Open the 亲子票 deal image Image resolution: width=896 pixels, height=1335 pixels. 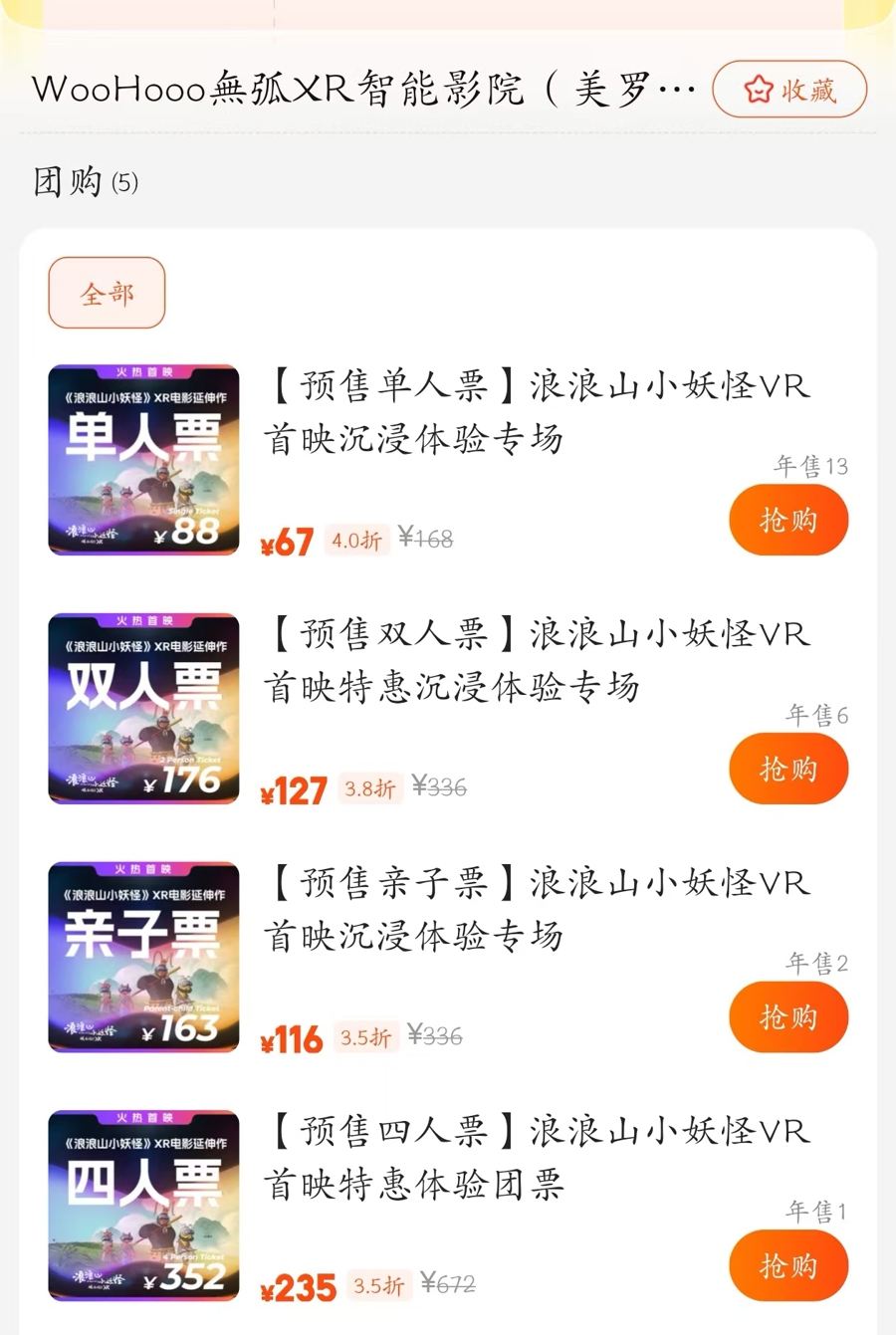tap(143, 957)
